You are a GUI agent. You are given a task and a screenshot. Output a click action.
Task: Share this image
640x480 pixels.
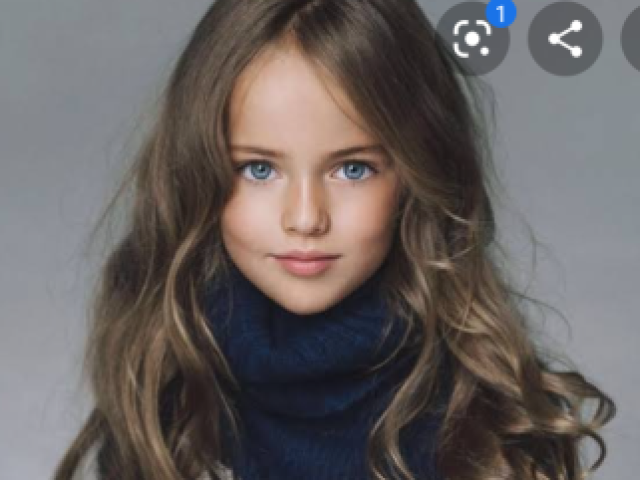[x=565, y=39]
